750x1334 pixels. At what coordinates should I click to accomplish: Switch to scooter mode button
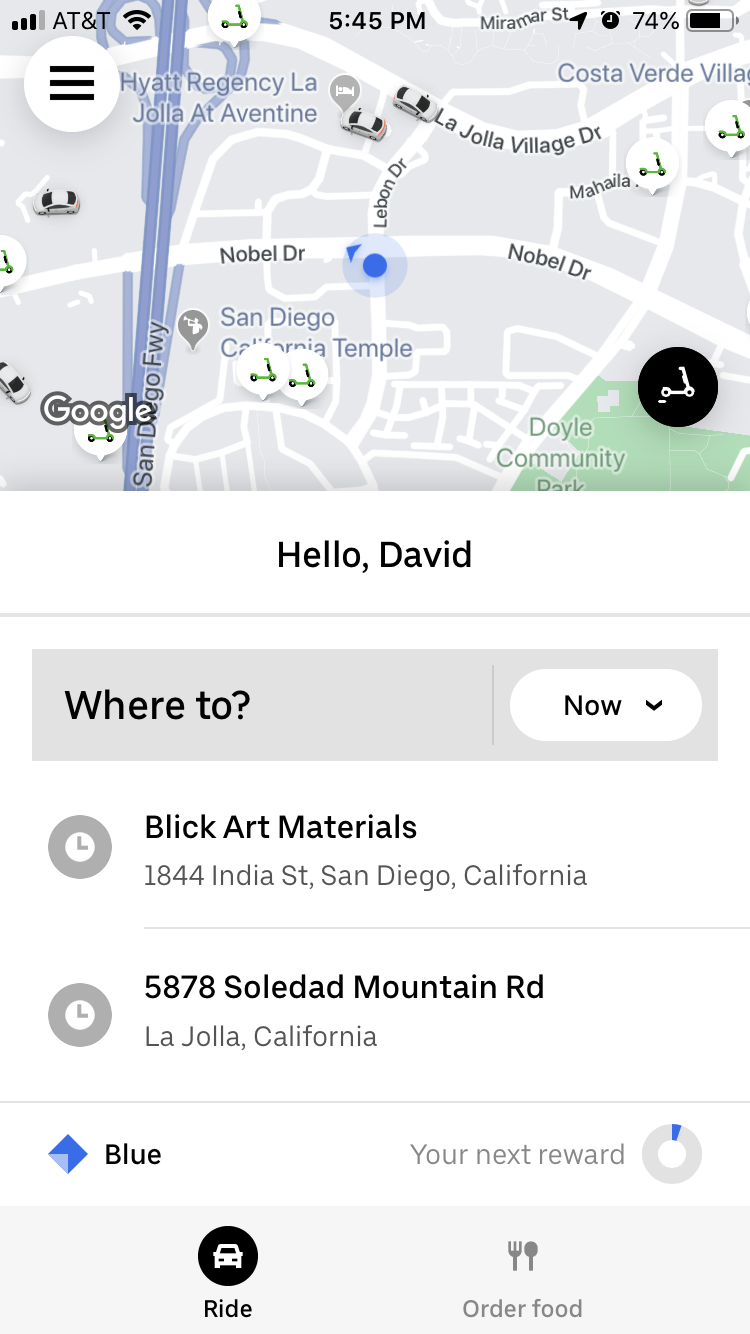point(678,387)
